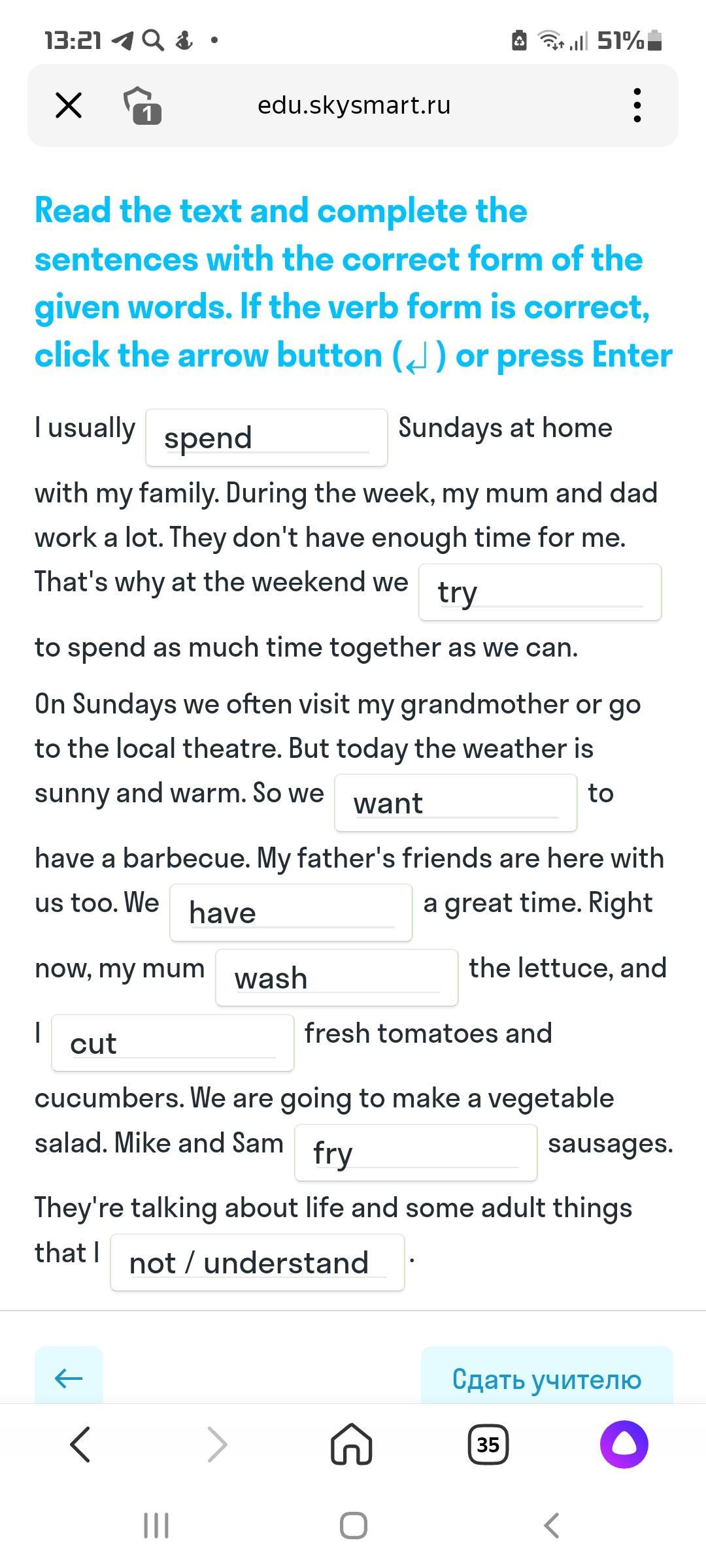This screenshot has height=1568, width=706.
Task: Focus the "fry" answer field
Action: pos(416,1152)
